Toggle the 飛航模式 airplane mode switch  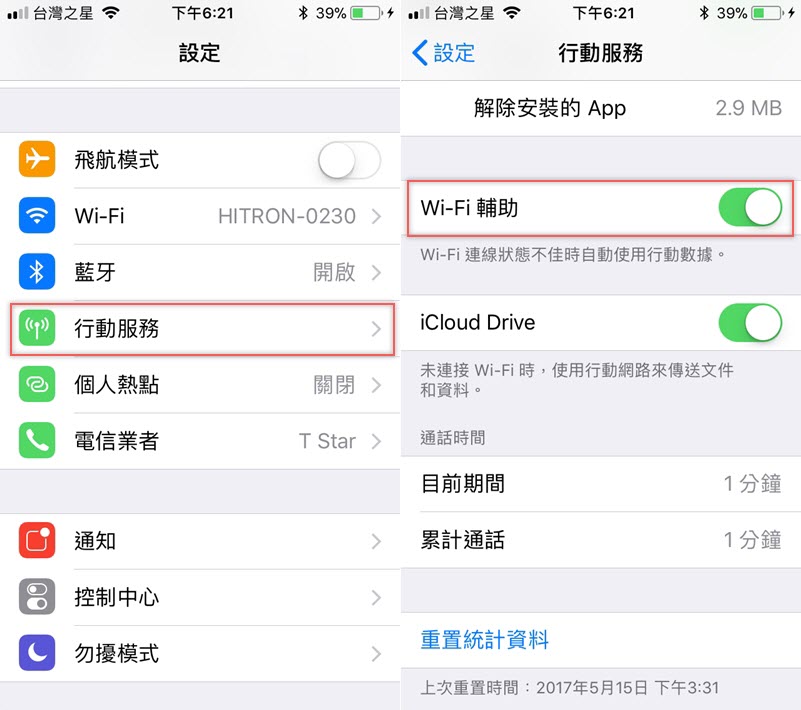click(349, 160)
